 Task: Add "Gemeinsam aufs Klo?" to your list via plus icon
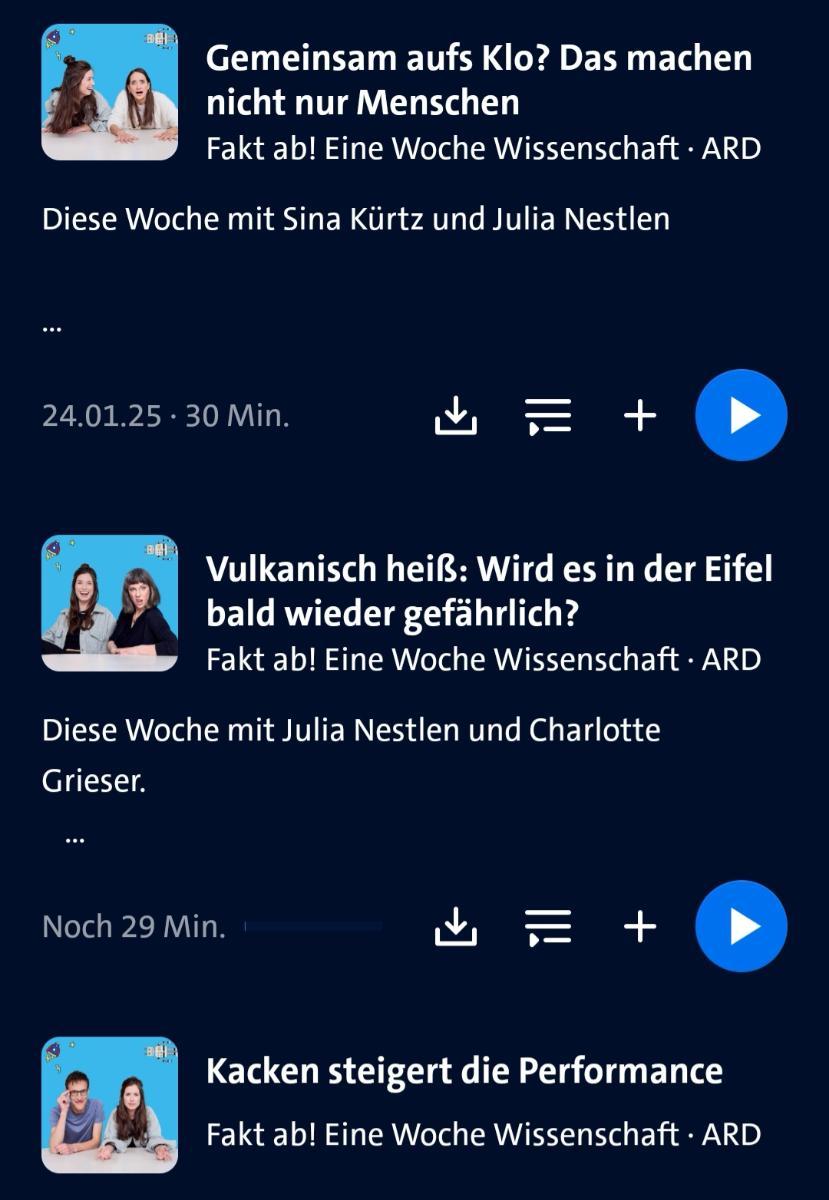tap(638, 415)
